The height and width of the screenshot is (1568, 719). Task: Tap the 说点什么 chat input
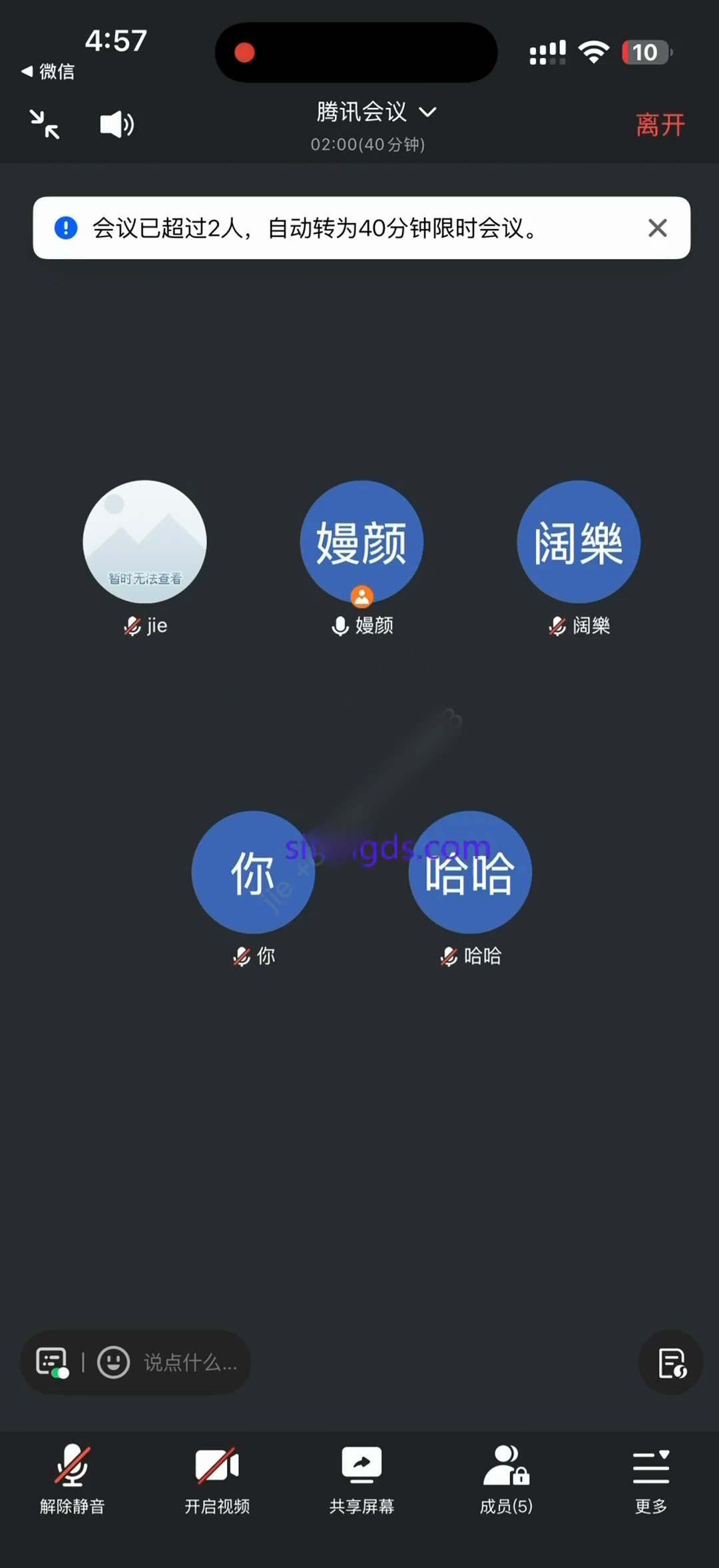[190, 1362]
